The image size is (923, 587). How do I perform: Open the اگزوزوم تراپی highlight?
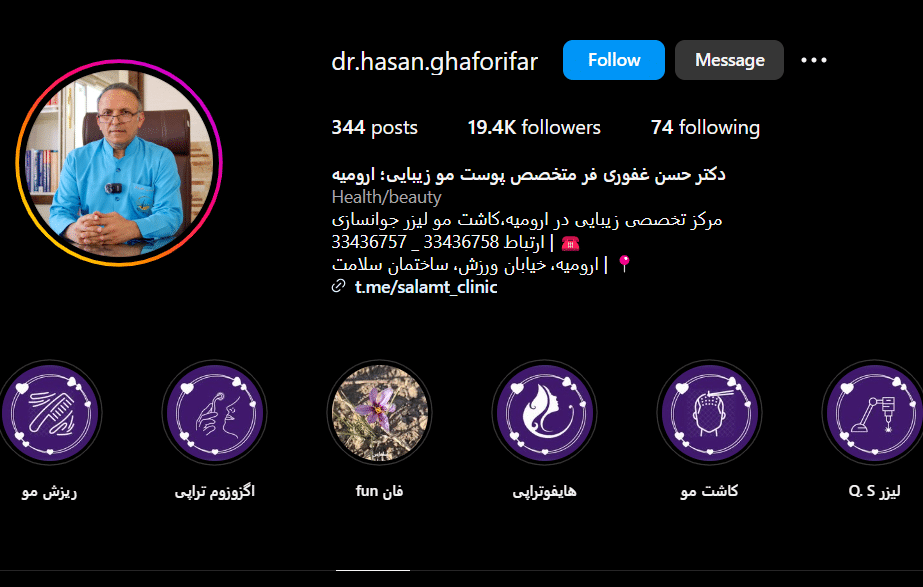pyautogui.click(x=214, y=412)
